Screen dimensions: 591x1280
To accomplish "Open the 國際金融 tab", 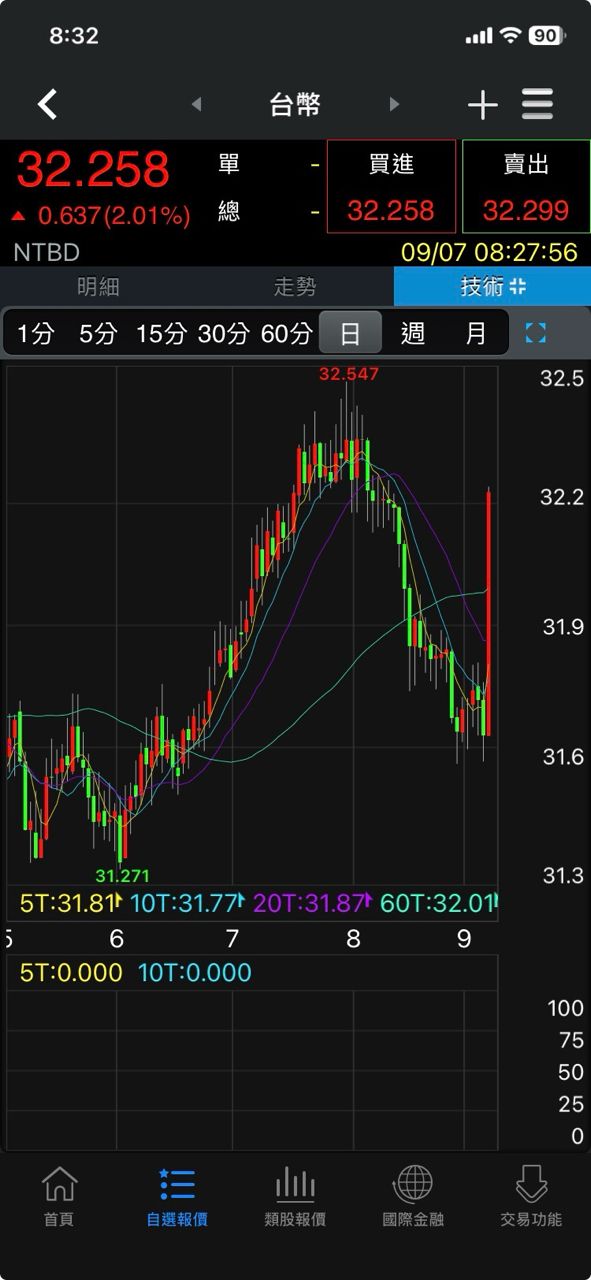I will (413, 1197).
